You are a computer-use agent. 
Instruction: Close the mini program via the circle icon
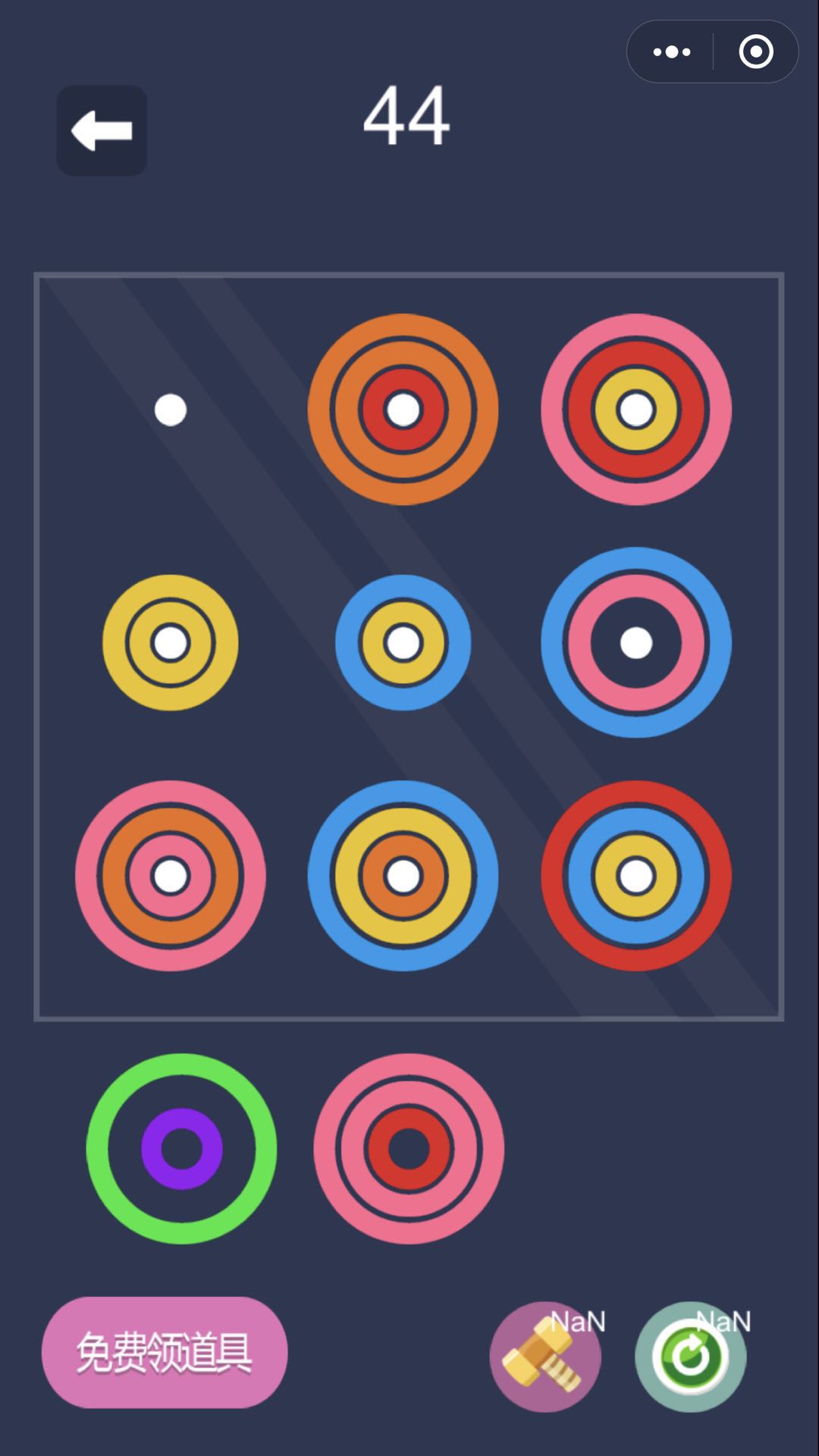pyautogui.click(x=755, y=52)
